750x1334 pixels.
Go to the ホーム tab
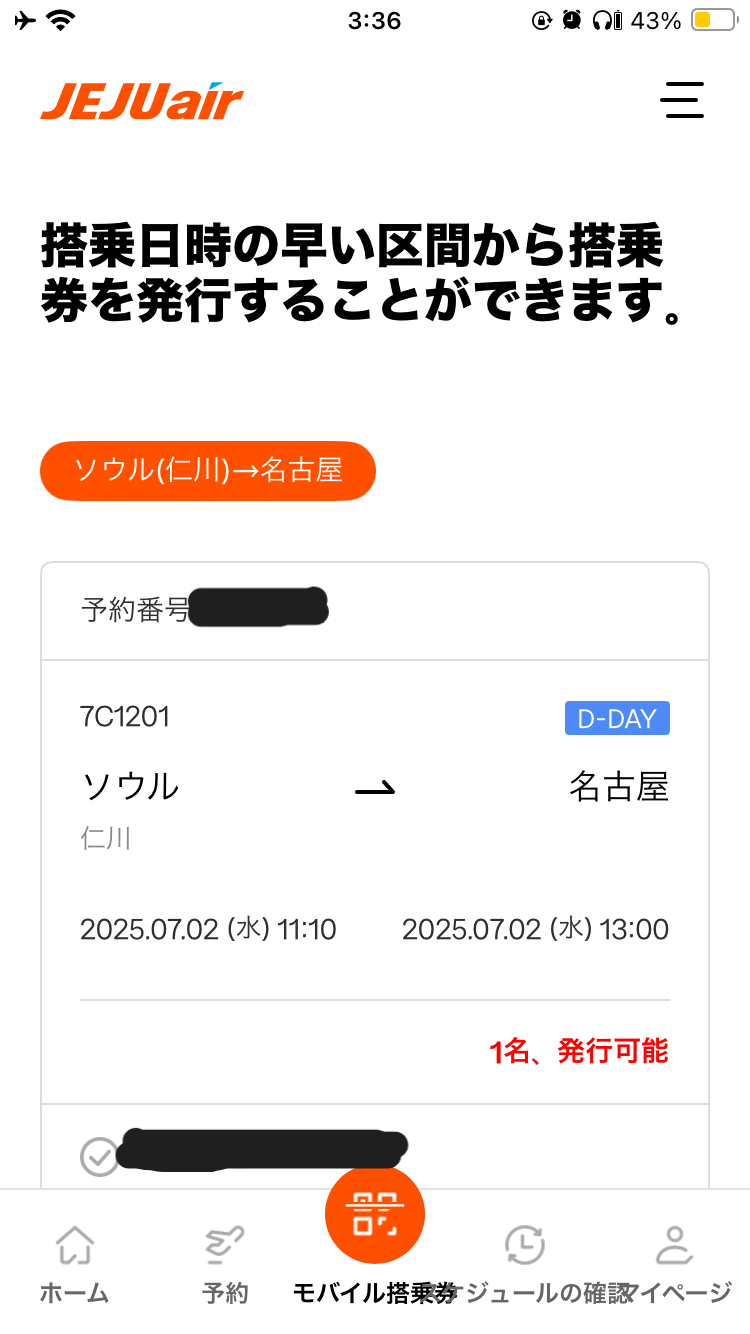[x=74, y=1264]
